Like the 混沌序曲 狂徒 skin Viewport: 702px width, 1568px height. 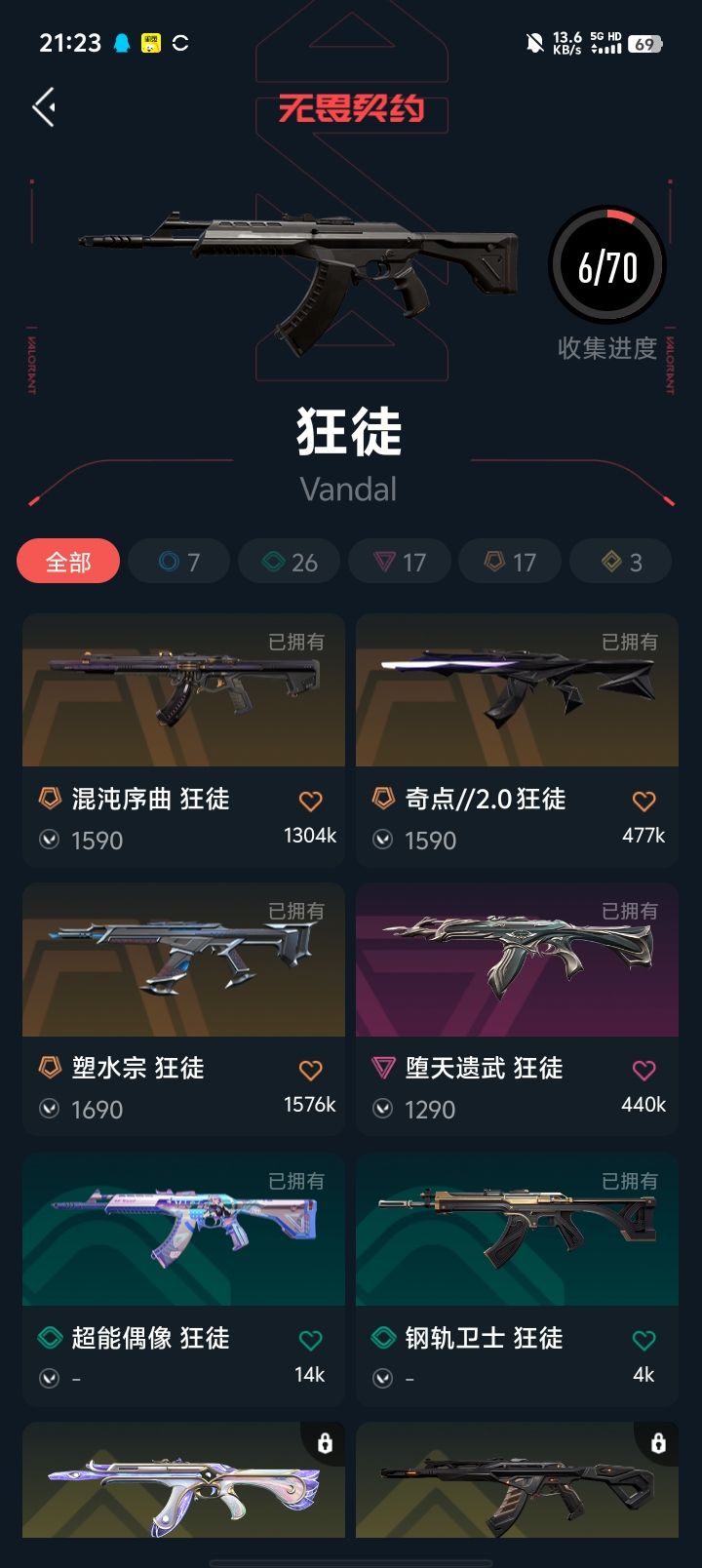310,801
